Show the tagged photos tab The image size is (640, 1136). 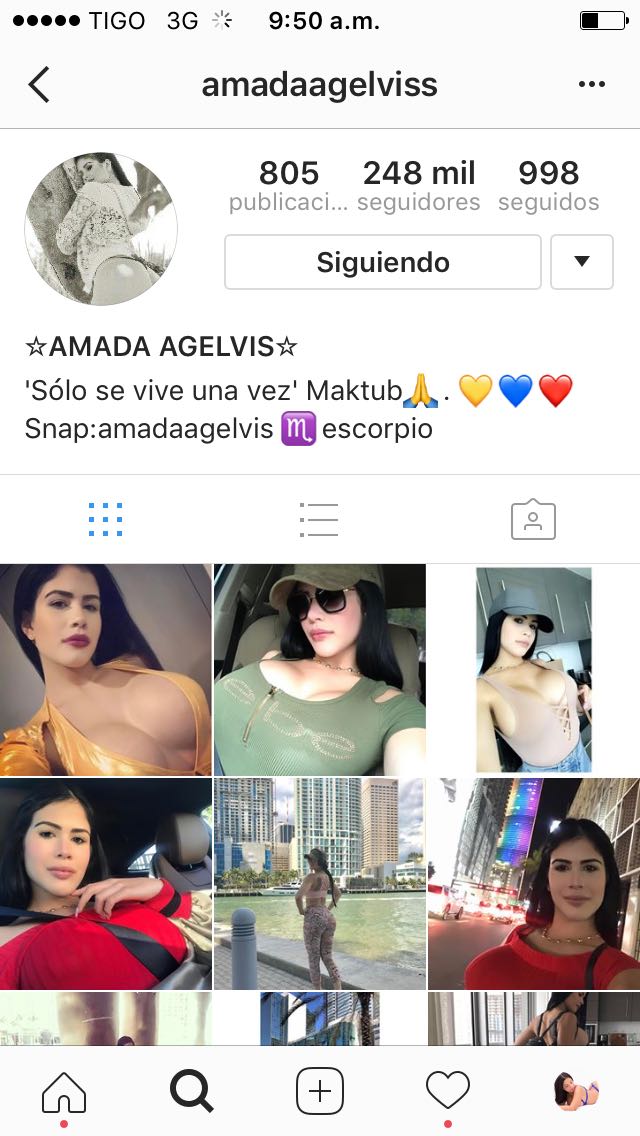(x=533, y=519)
